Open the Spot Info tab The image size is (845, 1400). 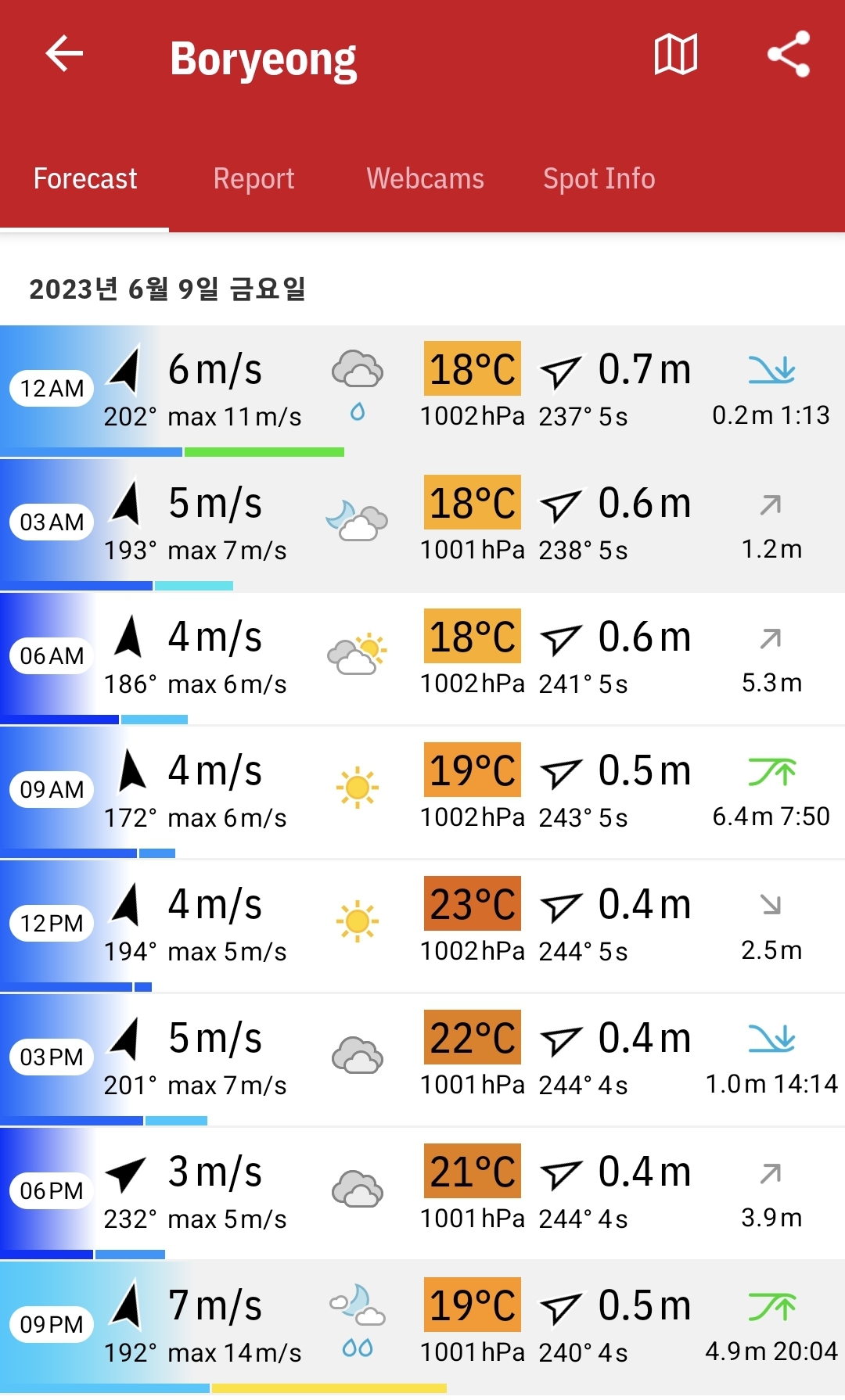coord(599,179)
